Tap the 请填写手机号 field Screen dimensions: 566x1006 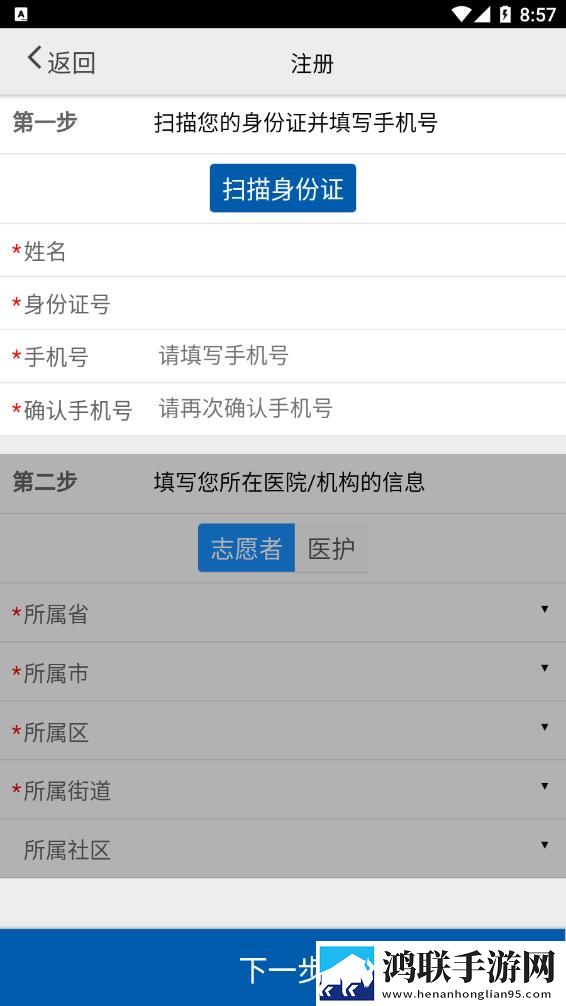coord(356,355)
